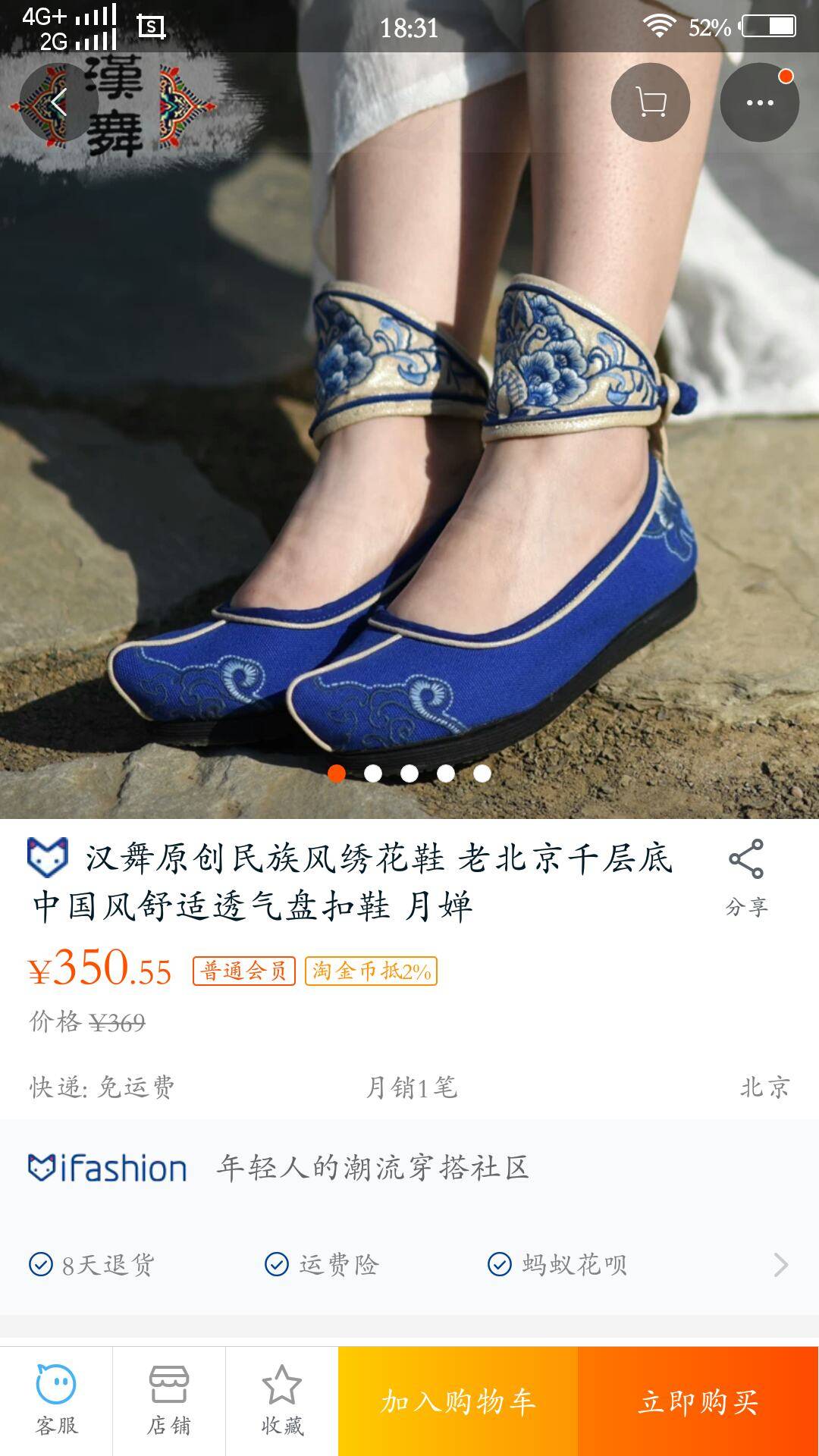Visit the 店铺 store page
819x1456 pixels.
pos(168,1401)
